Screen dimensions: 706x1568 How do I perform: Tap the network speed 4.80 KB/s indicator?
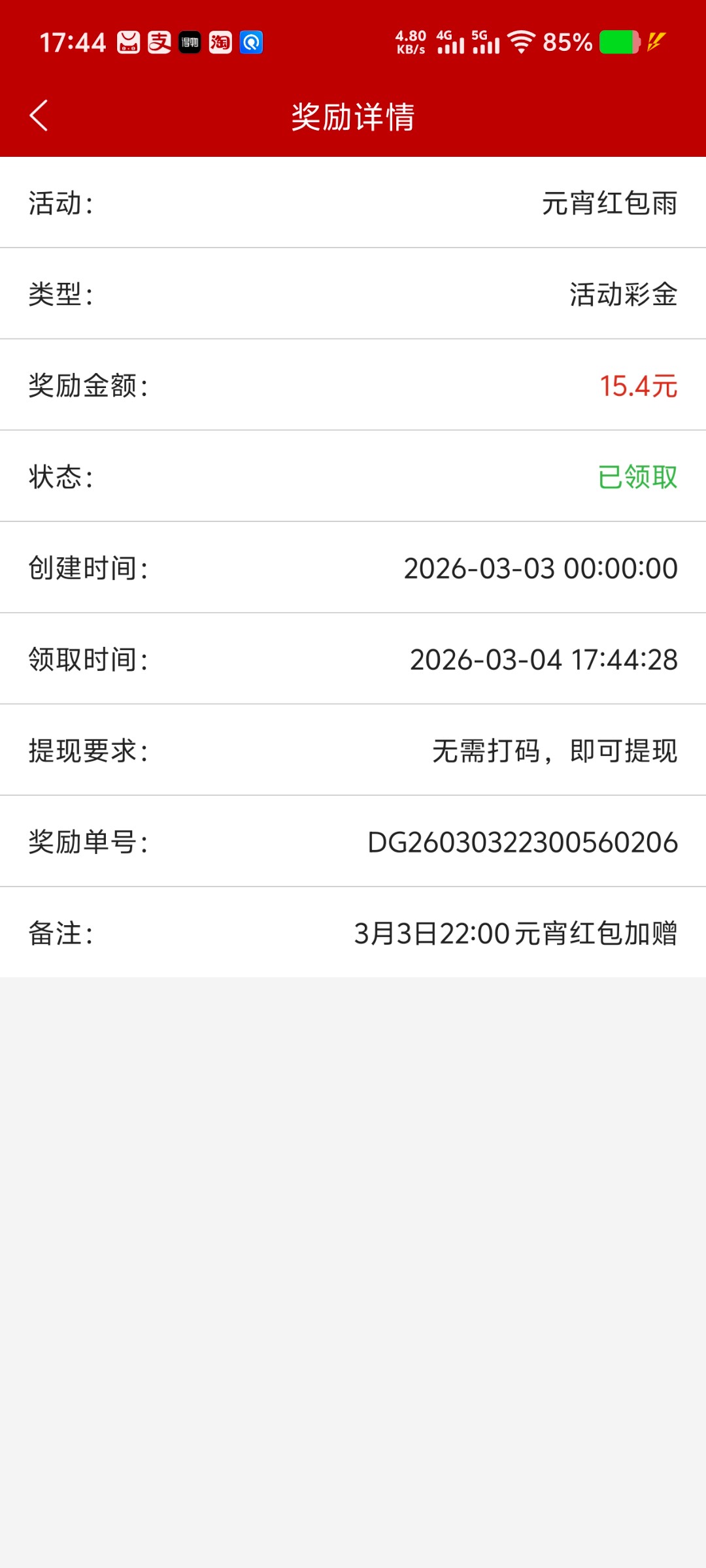click(x=411, y=41)
